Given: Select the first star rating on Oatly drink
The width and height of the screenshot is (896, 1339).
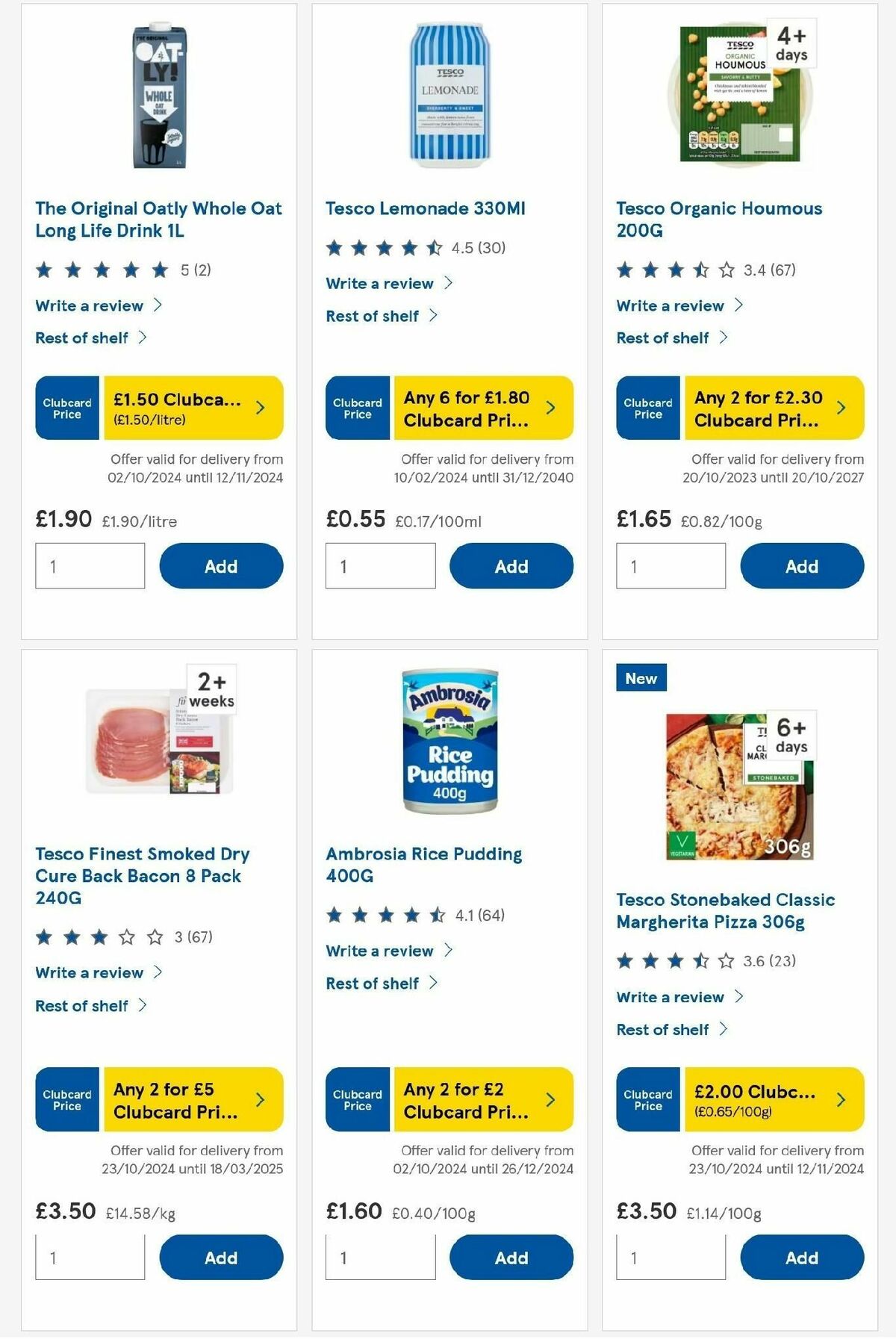Looking at the screenshot, I should tap(43, 270).
